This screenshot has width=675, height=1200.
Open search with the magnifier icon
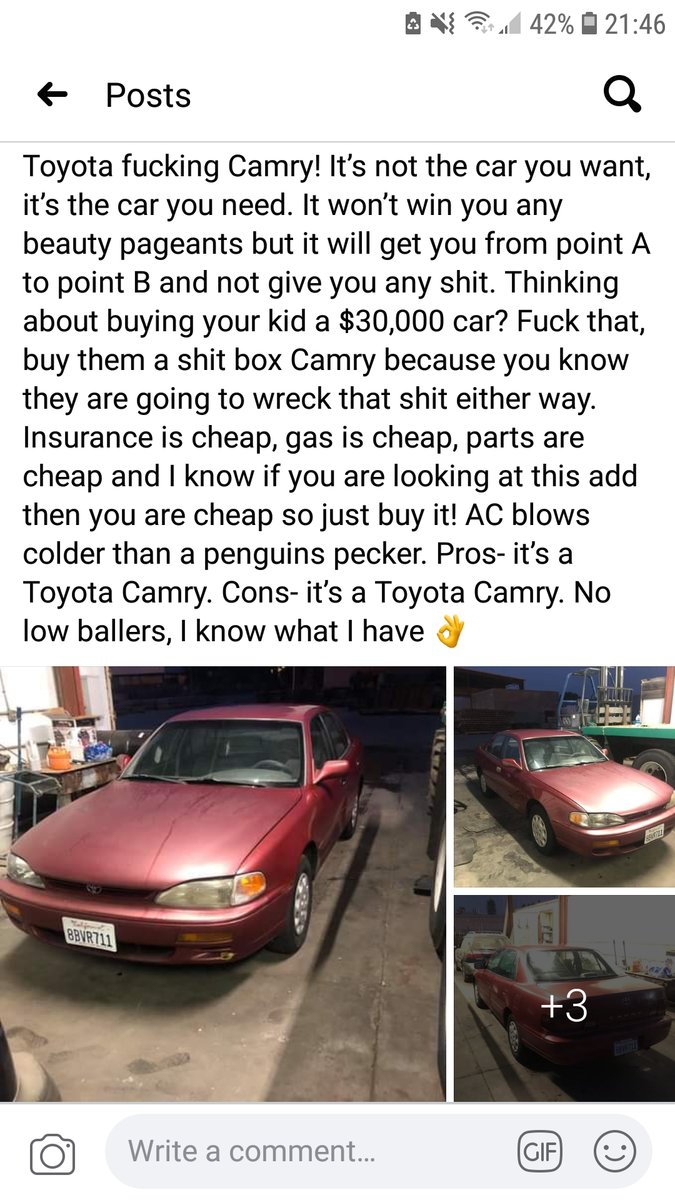[x=622, y=95]
